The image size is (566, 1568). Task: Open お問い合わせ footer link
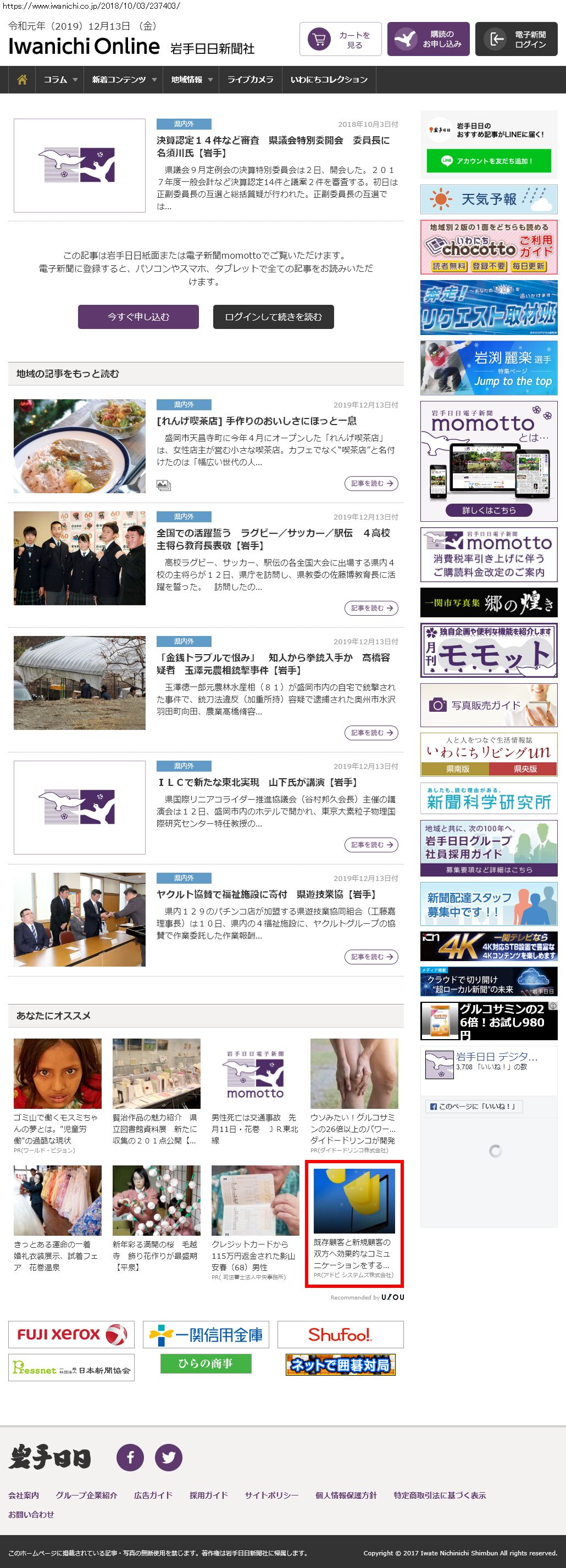pyautogui.click(x=31, y=1514)
